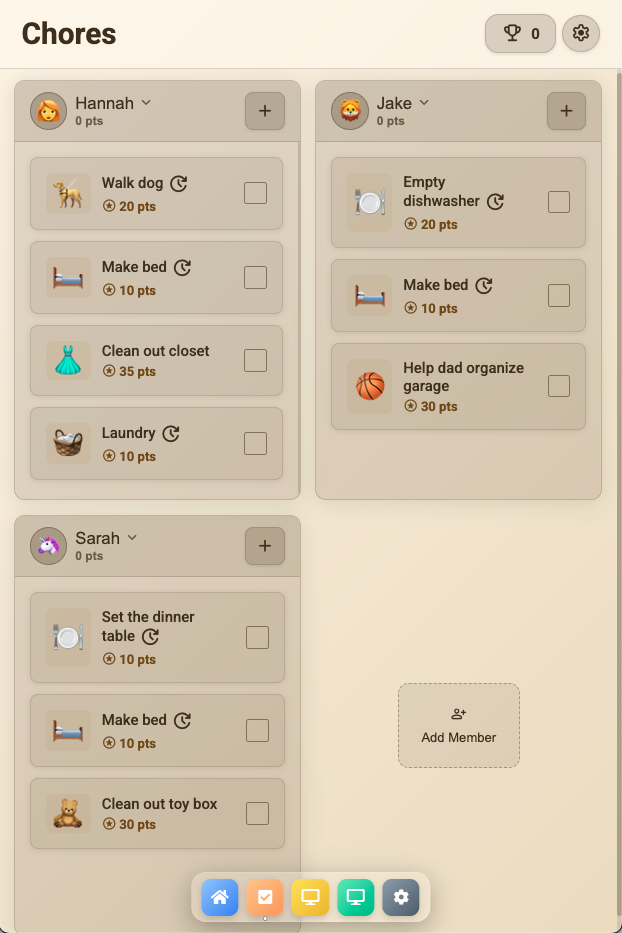622x933 pixels.
Task: Check Help dad organize garage
Action: (x=559, y=386)
